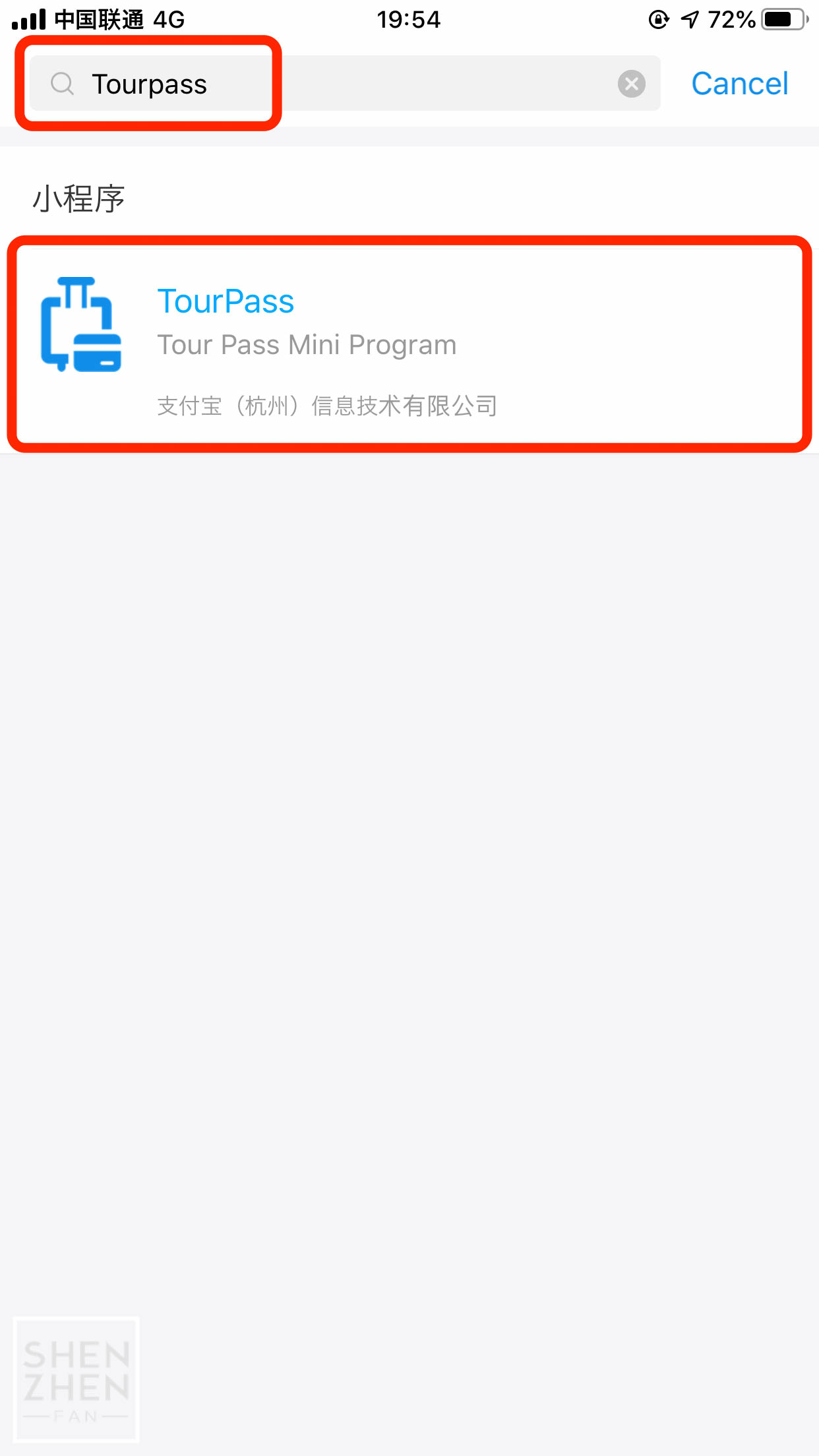Image resolution: width=819 pixels, height=1456 pixels.
Task: Cancel the search
Action: click(739, 84)
